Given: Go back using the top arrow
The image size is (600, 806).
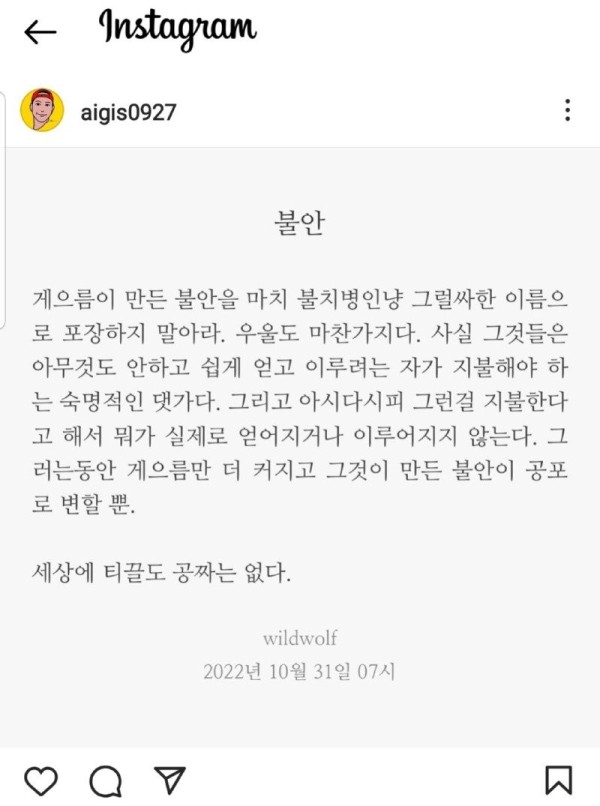Looking at the screenshot, I should 40,32.
